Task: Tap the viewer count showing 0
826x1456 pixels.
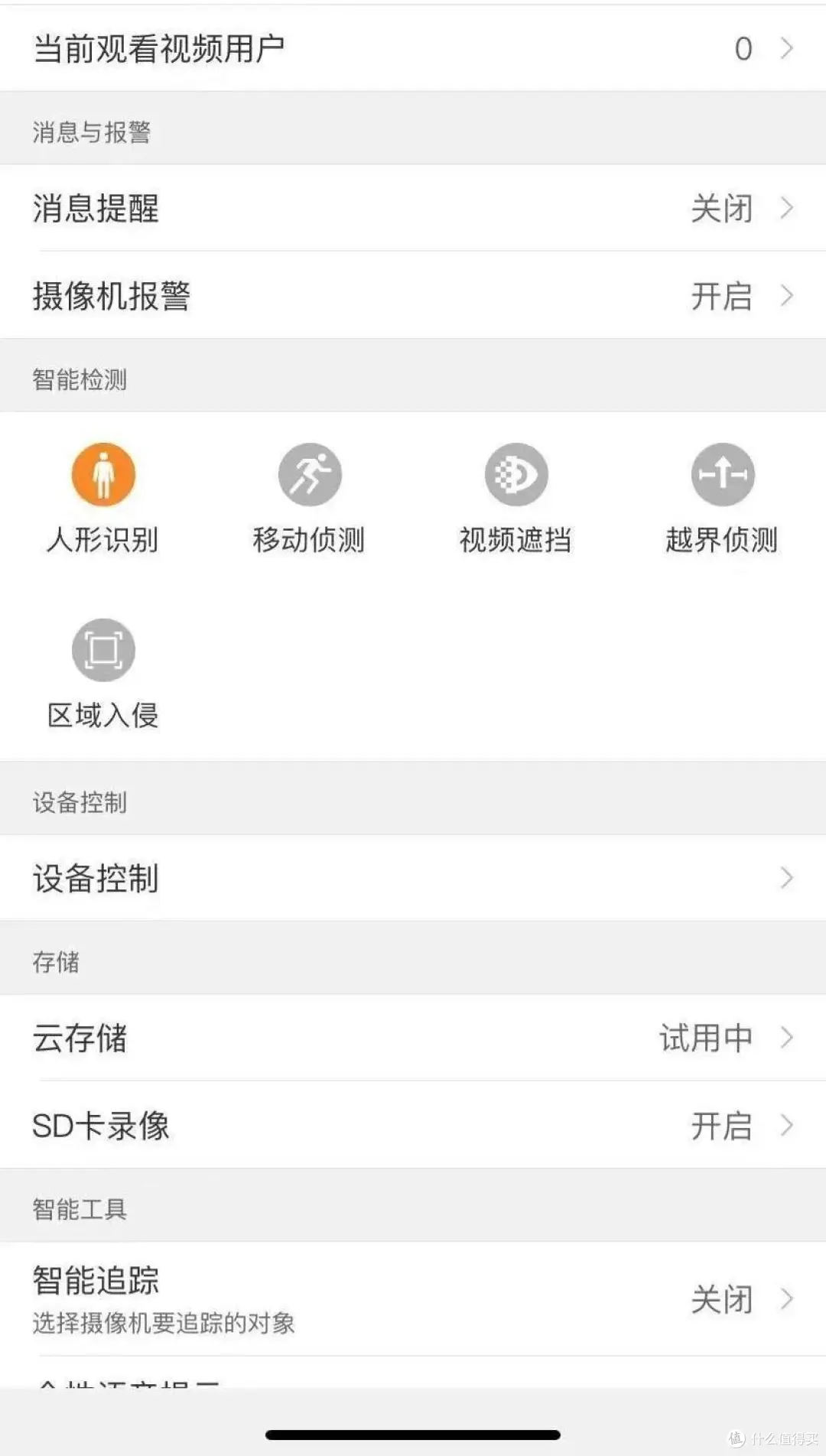Action: pyautogui.click(x=740, y=47)
